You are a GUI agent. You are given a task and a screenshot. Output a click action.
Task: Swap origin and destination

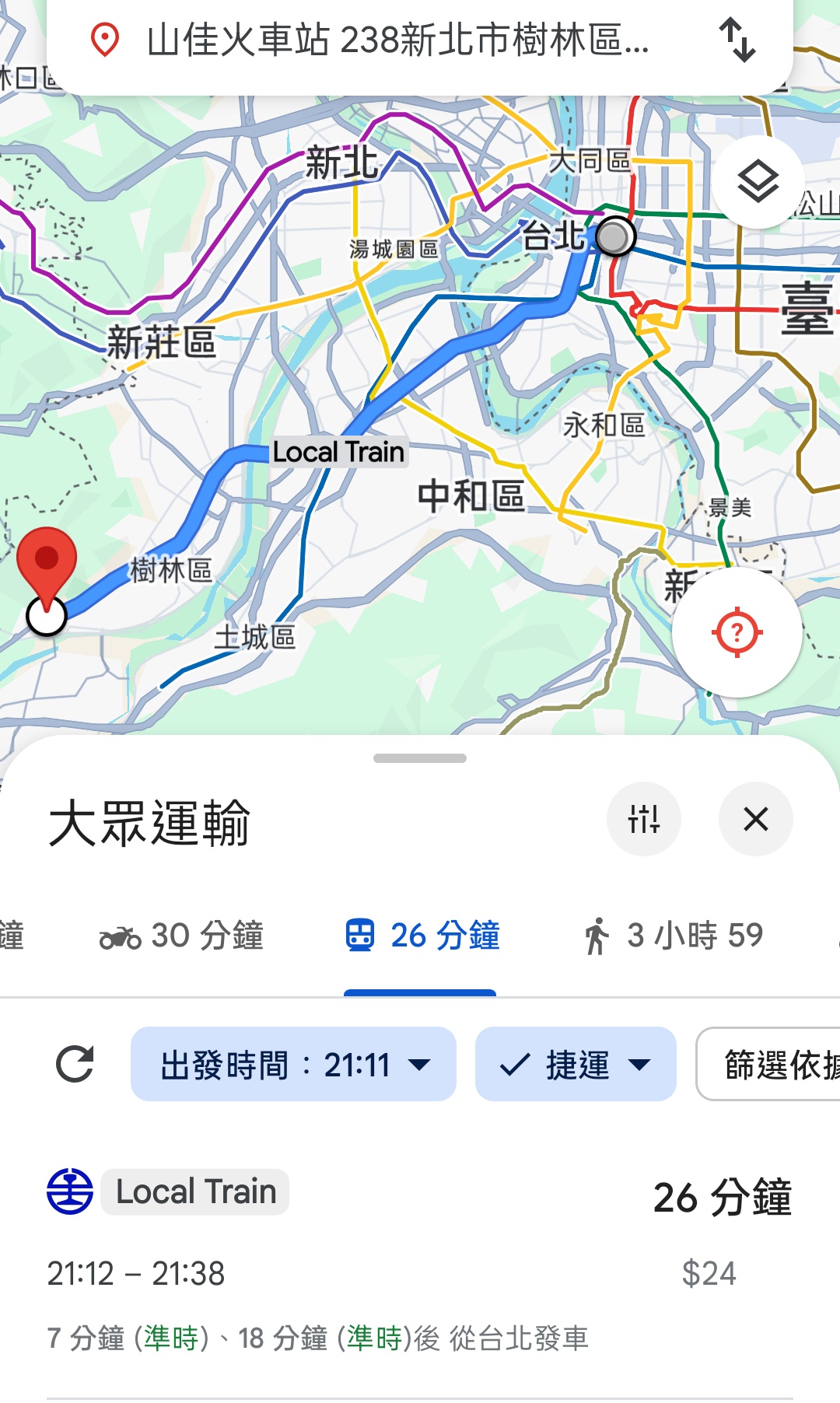[737, 40]
